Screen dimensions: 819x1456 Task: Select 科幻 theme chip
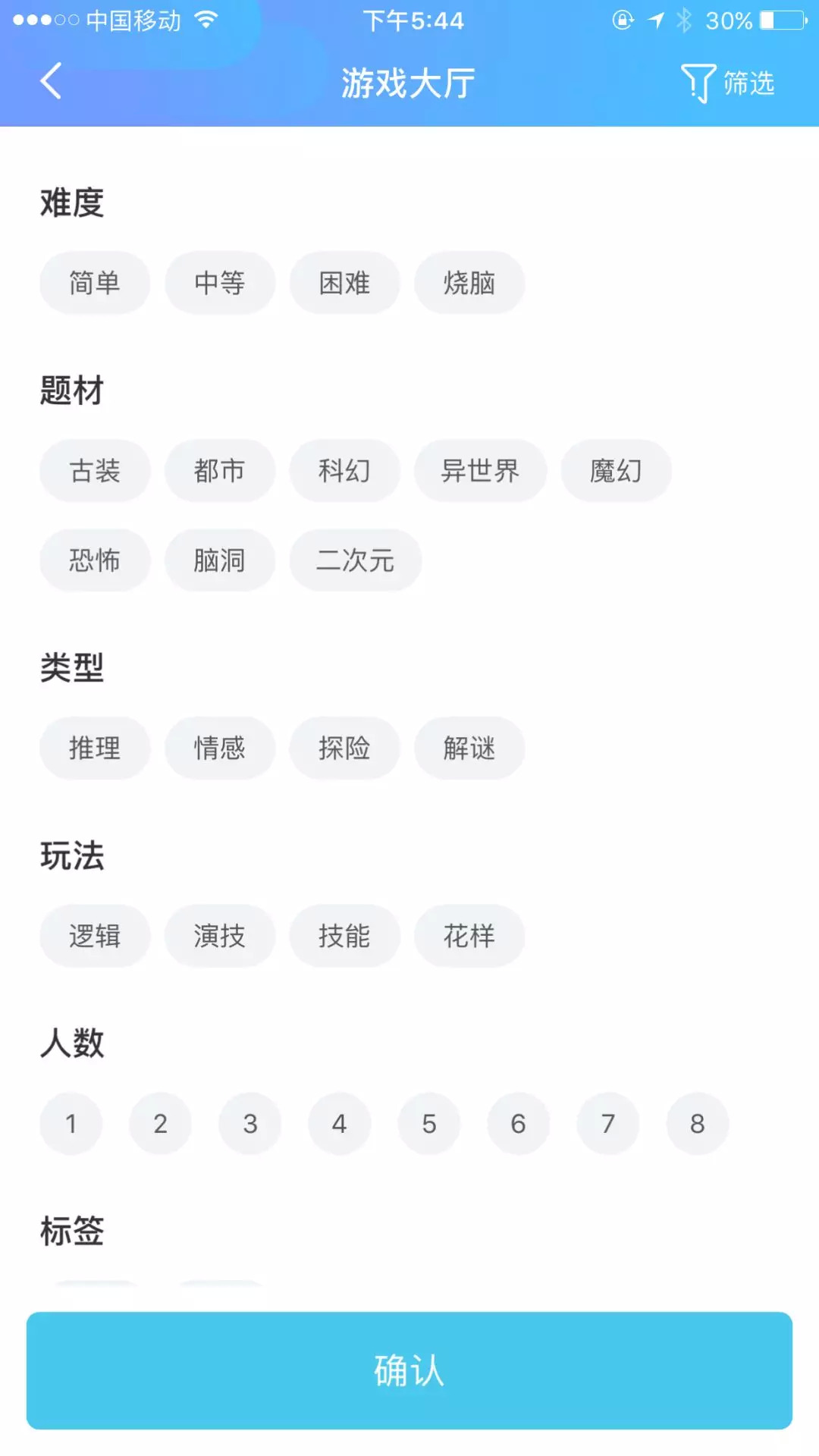[x=344, y=471]
